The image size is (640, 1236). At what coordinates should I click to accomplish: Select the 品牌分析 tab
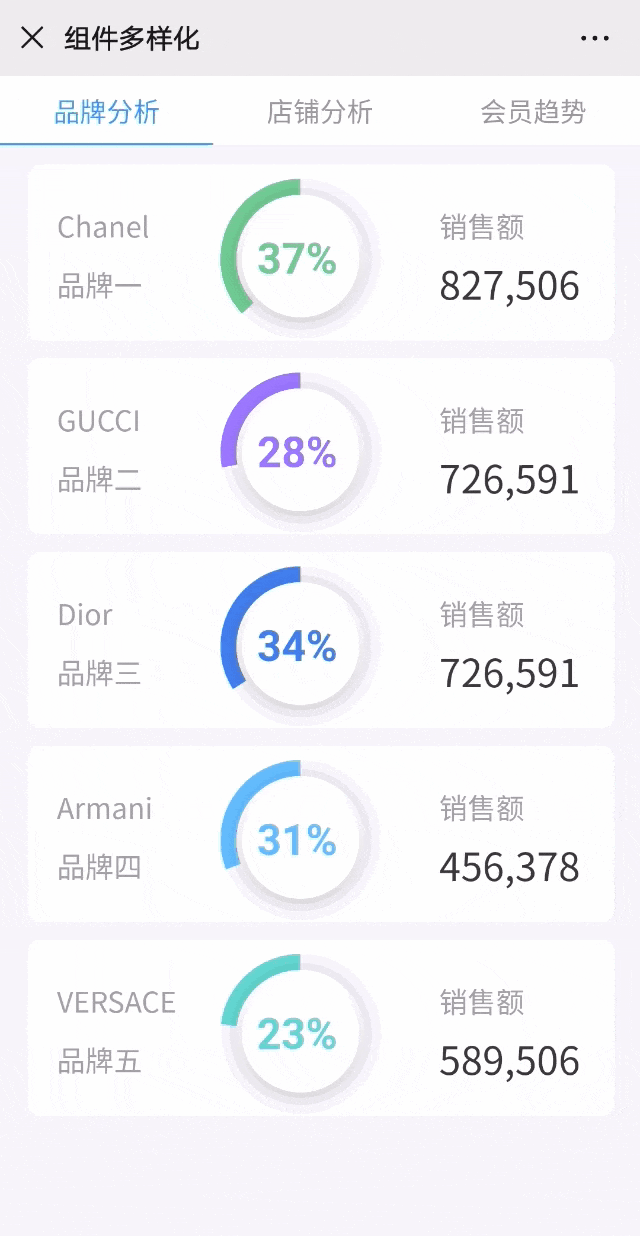click(106, 112)
